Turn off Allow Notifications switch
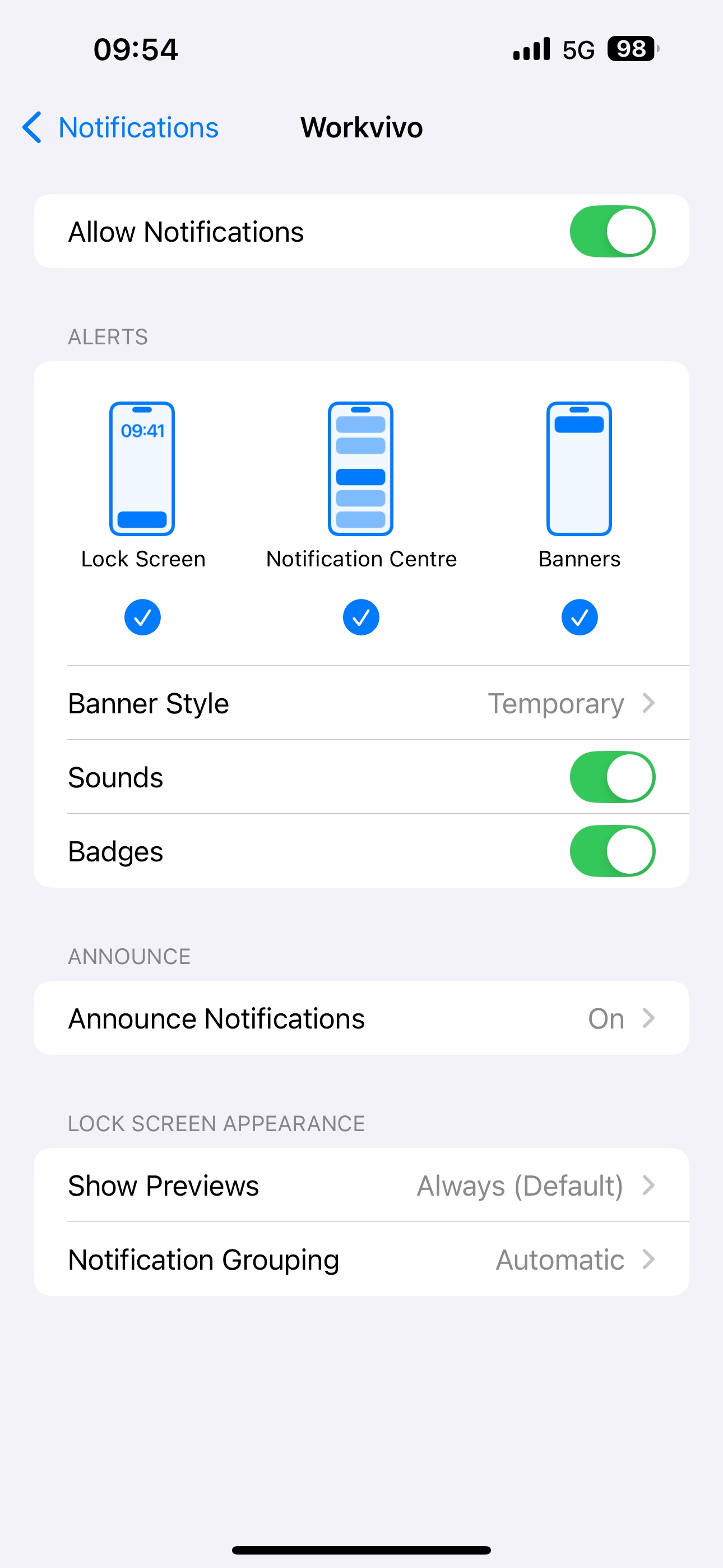This screenshot has height=1568, width=723. tap(611, 232)
